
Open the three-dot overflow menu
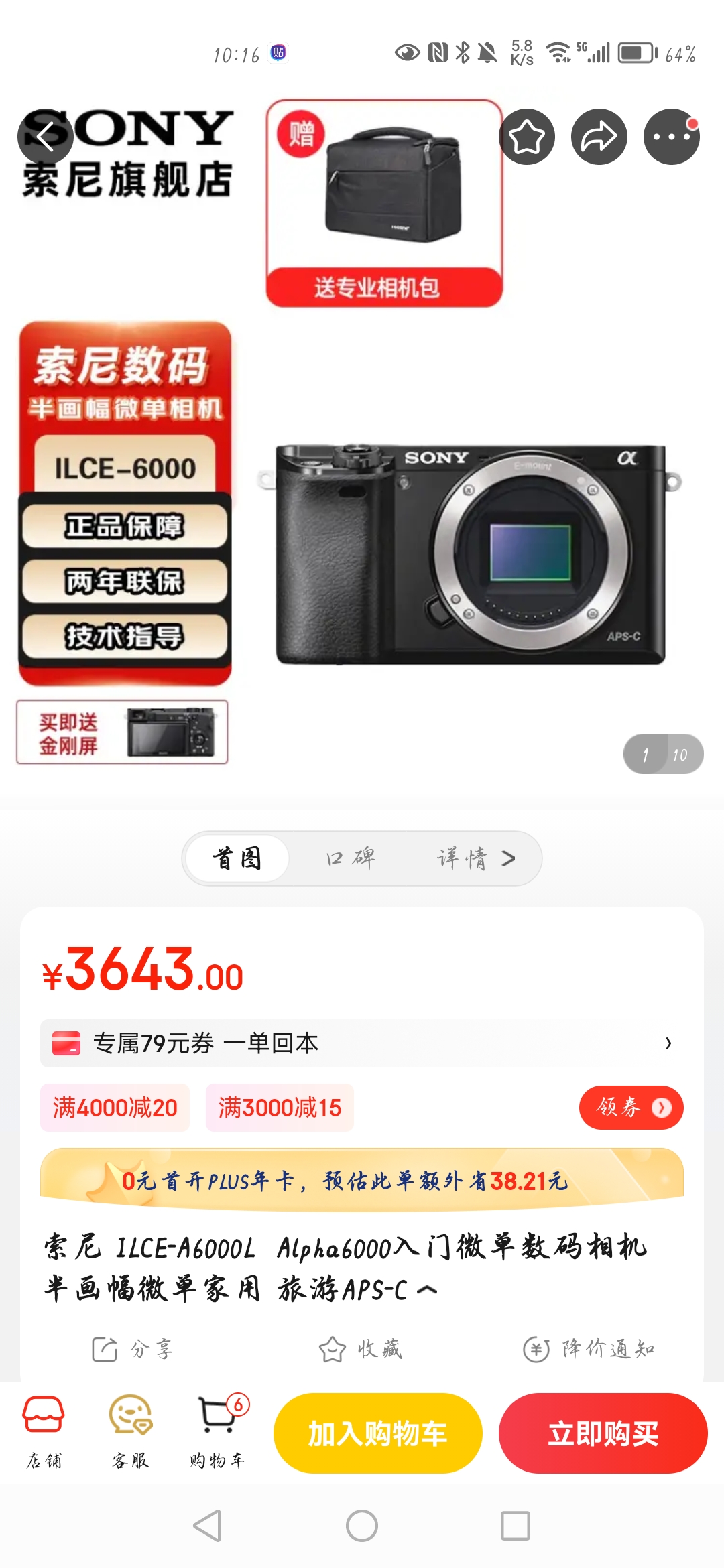(x=671, y=137)
